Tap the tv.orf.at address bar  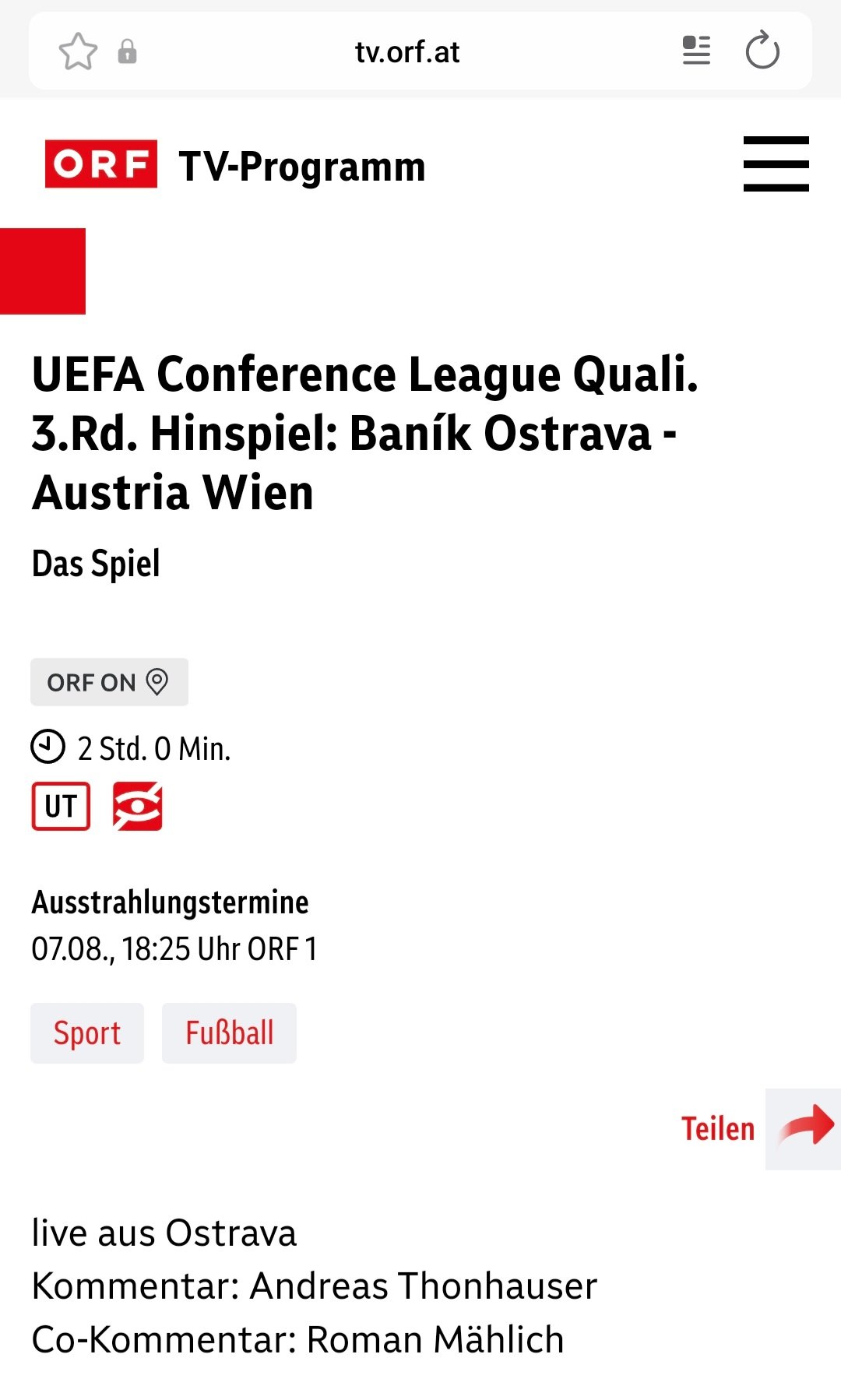pyautogui.click(x=407, y=52)
